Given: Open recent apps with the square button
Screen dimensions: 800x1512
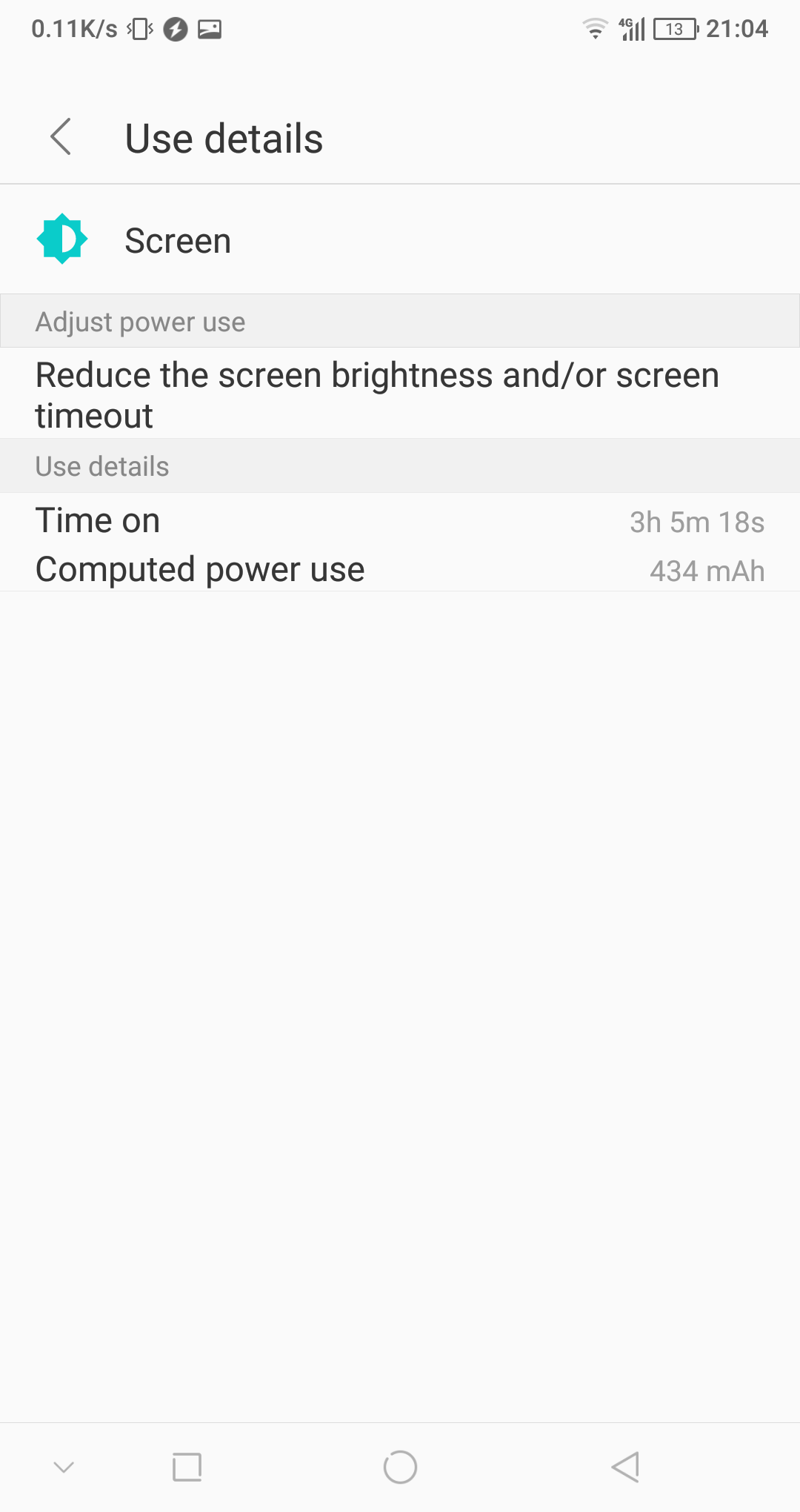Looking at the screenshot, I should point(187,1467).
